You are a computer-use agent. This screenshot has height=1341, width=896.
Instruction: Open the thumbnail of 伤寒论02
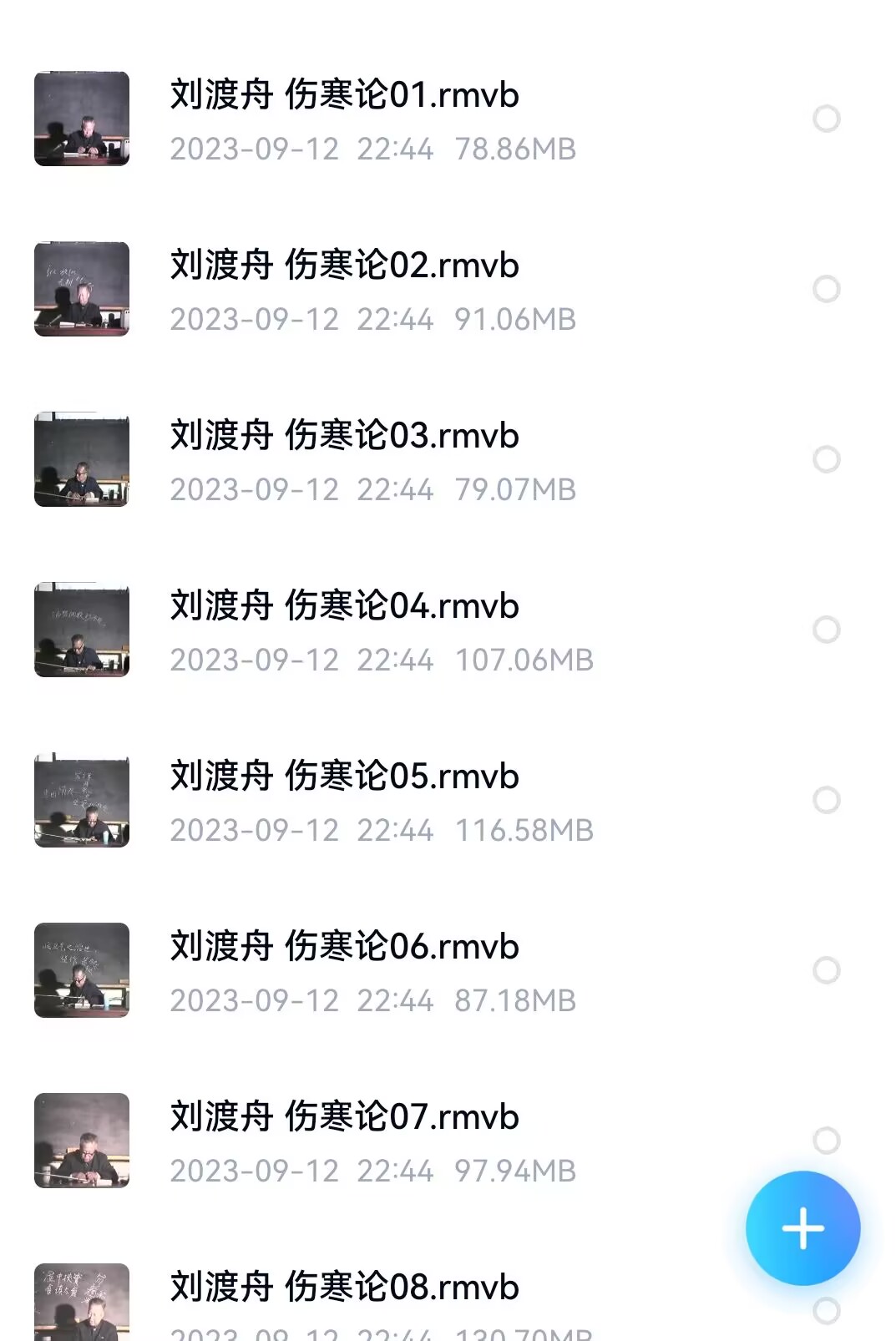pos(81,290)
